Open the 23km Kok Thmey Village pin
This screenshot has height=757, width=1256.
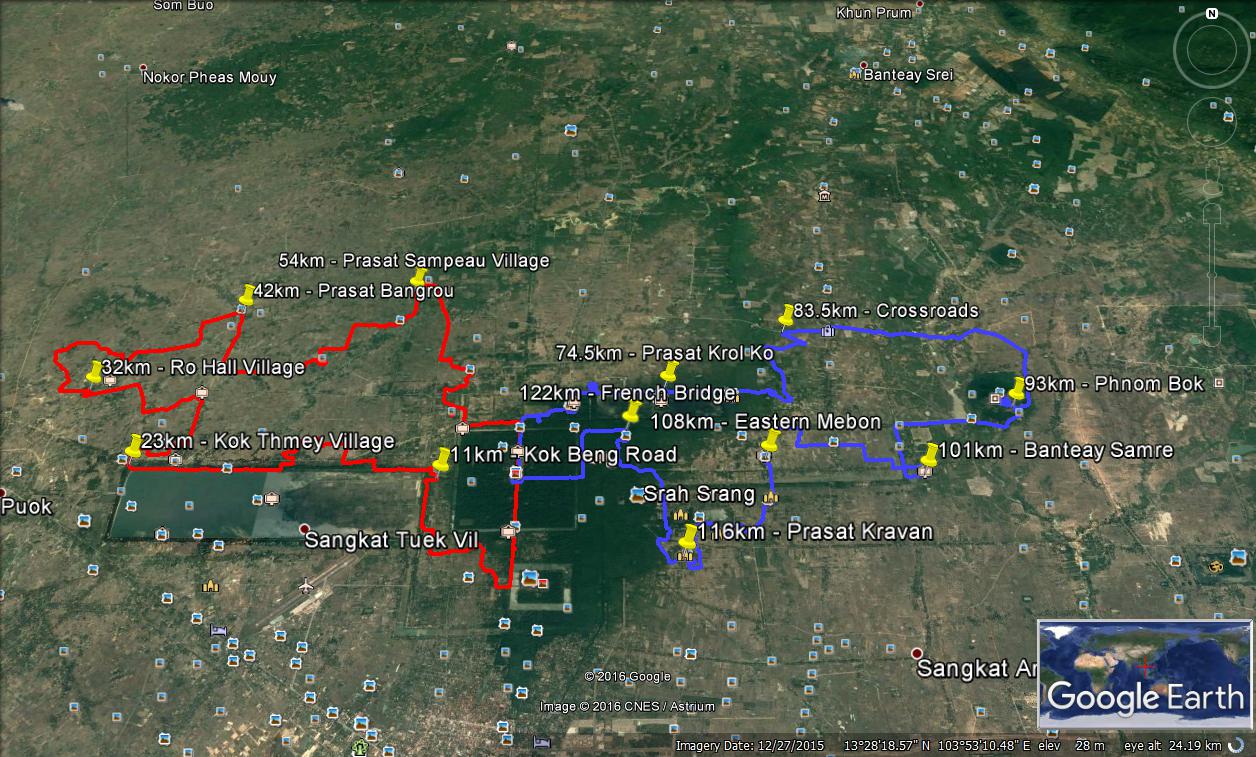click(x=134, y=446)
